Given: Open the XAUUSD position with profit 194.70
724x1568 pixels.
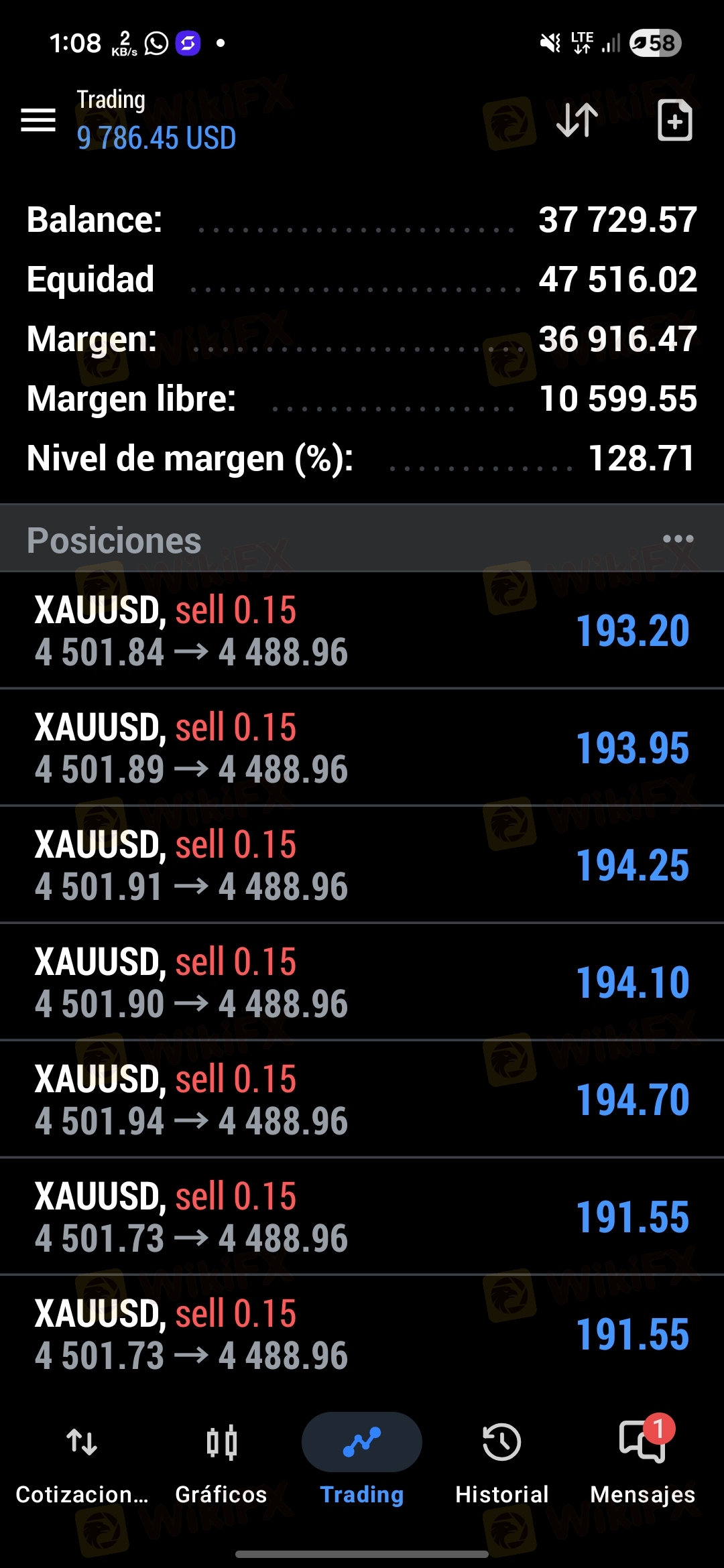Looking at the screenshot, I should point(362,1099).
